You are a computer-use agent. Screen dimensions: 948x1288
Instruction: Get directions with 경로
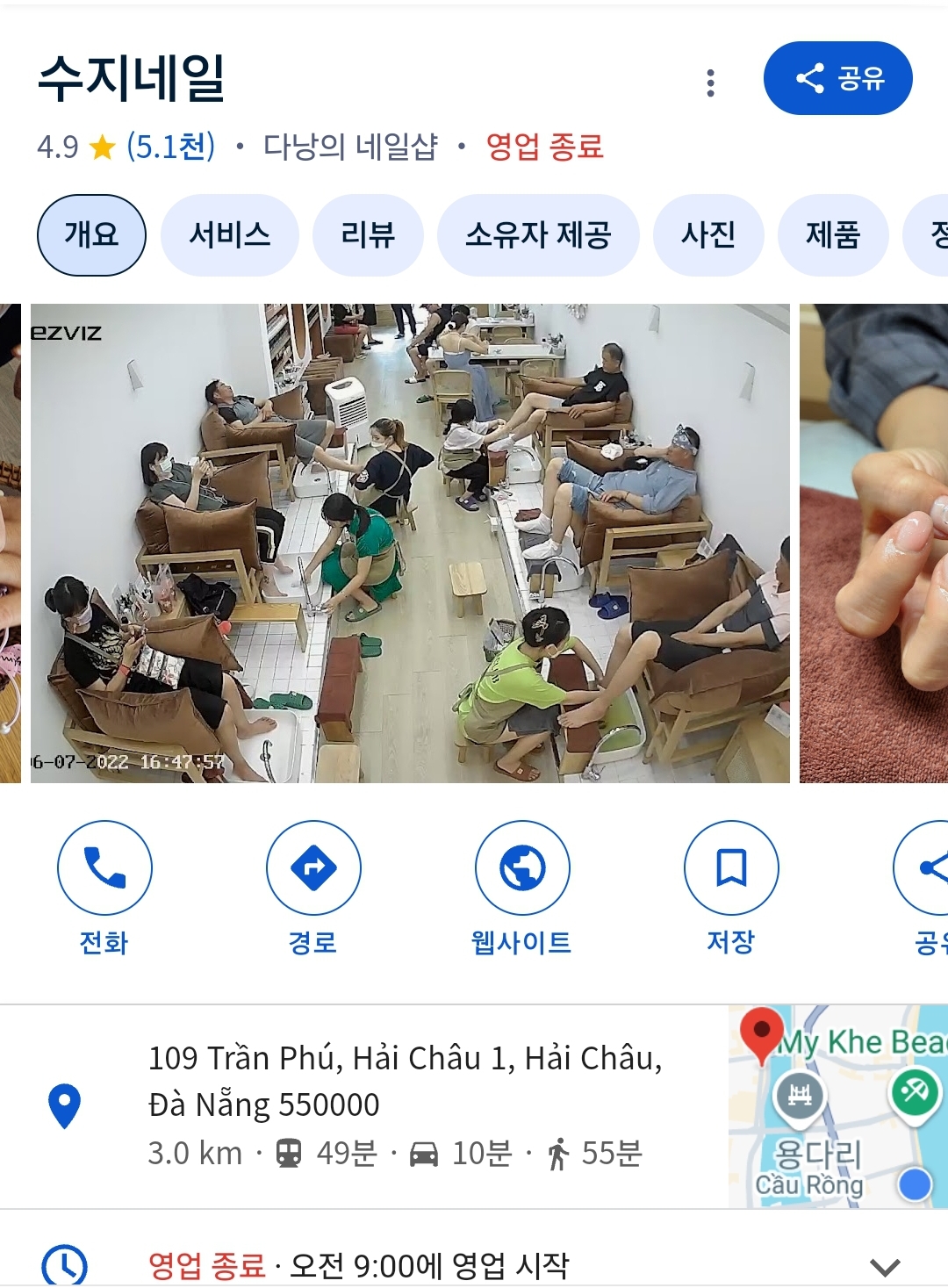tap(313, 868)
